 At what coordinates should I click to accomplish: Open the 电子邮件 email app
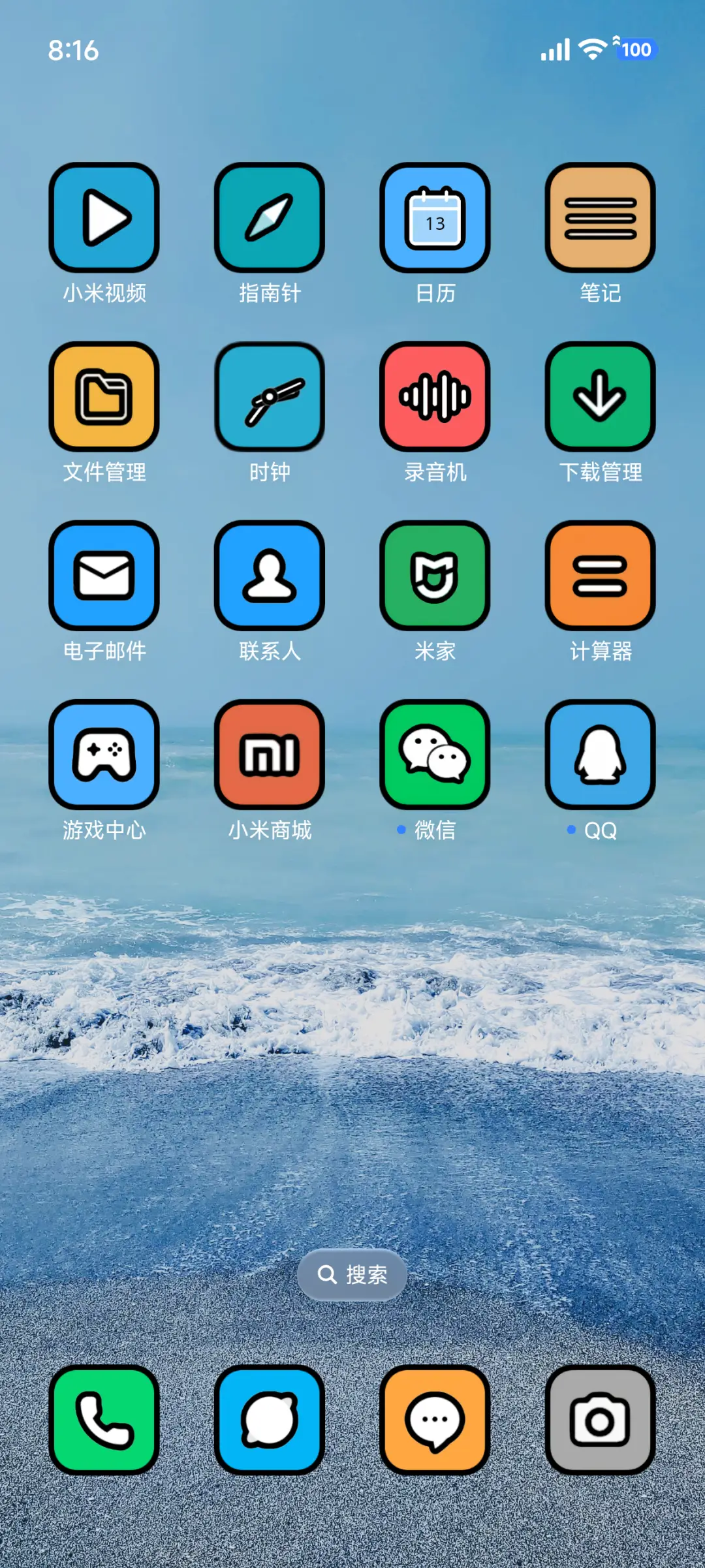pos(104,575)
